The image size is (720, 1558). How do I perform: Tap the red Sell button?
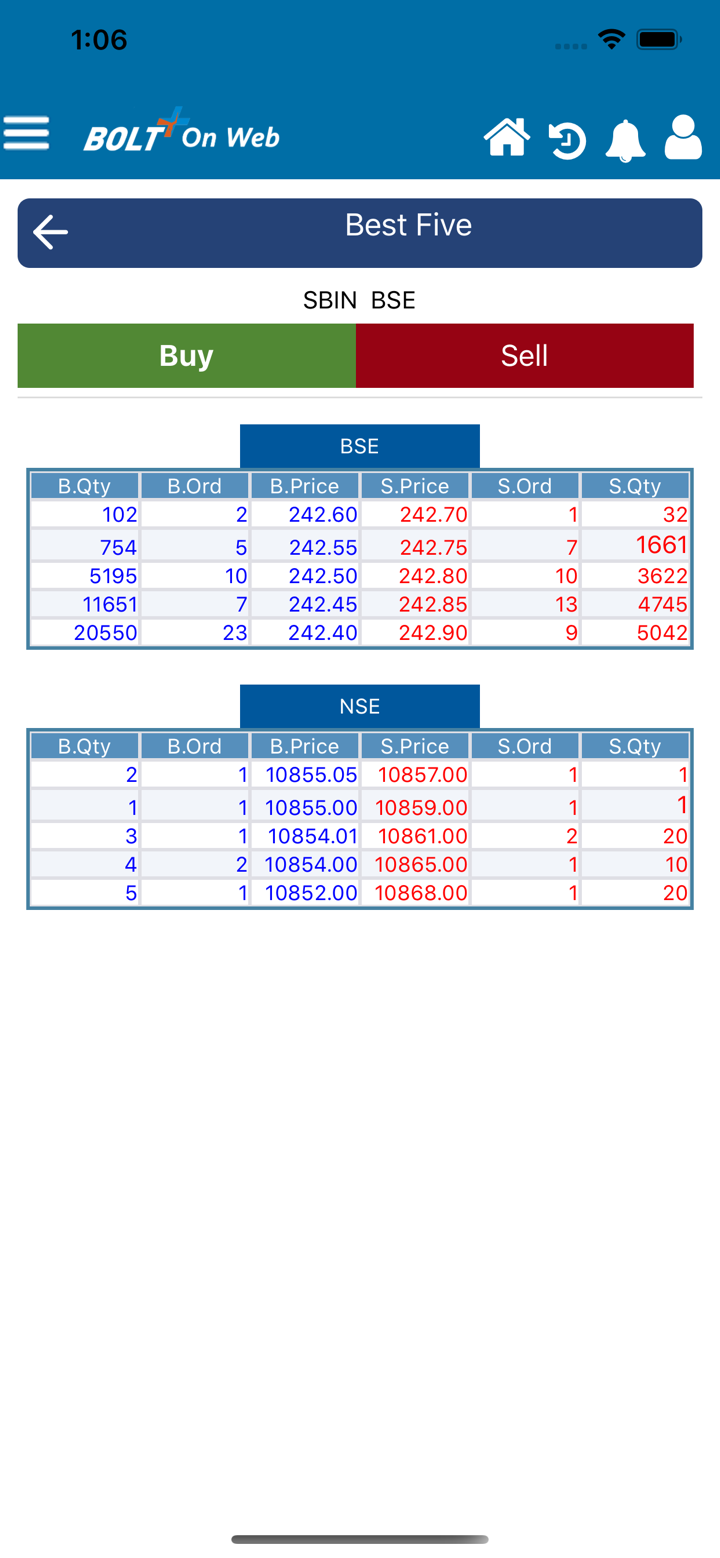tap(524, 356)
